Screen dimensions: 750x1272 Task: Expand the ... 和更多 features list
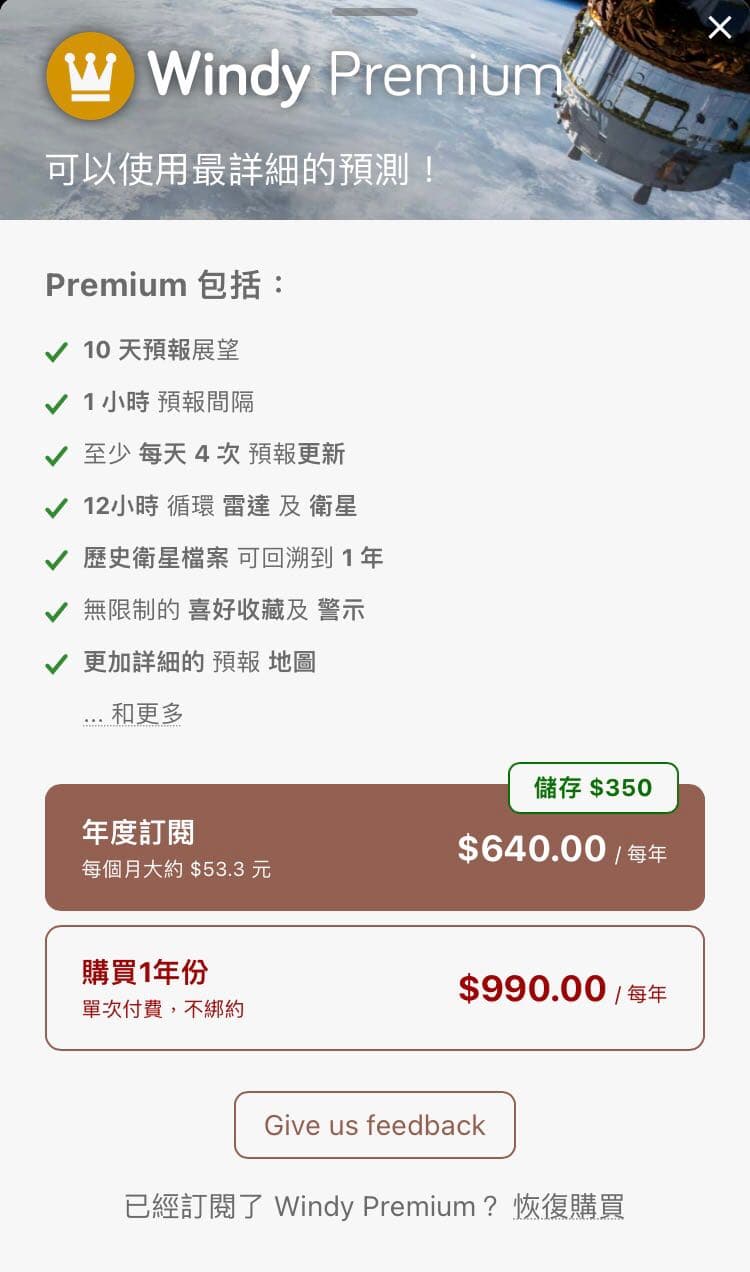[x=133, y=713]
